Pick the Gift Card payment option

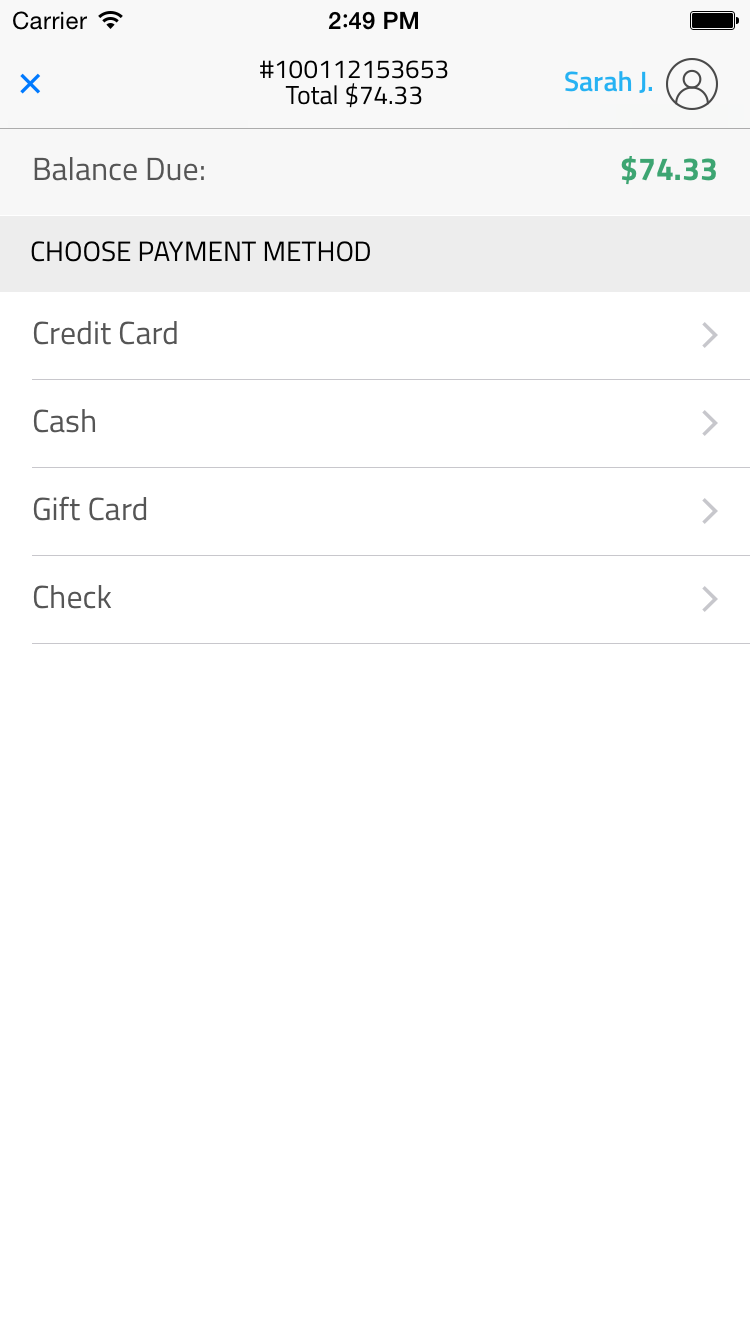[90, 510]
